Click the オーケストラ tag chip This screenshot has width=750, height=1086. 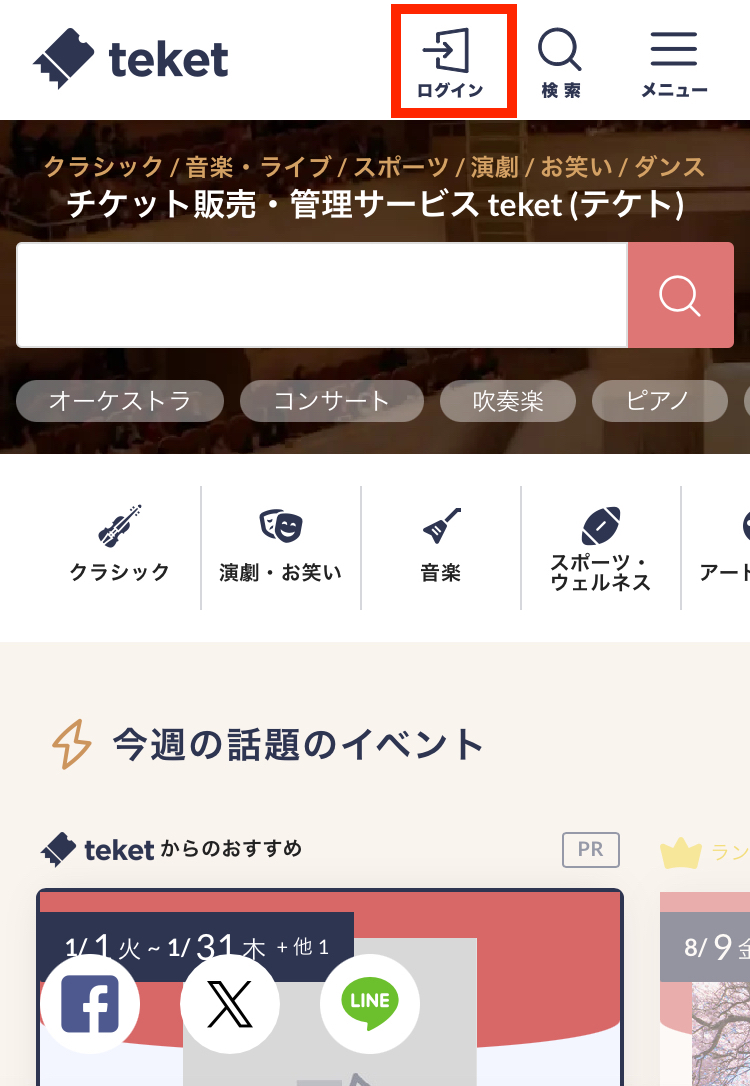(x=119, y=400)
